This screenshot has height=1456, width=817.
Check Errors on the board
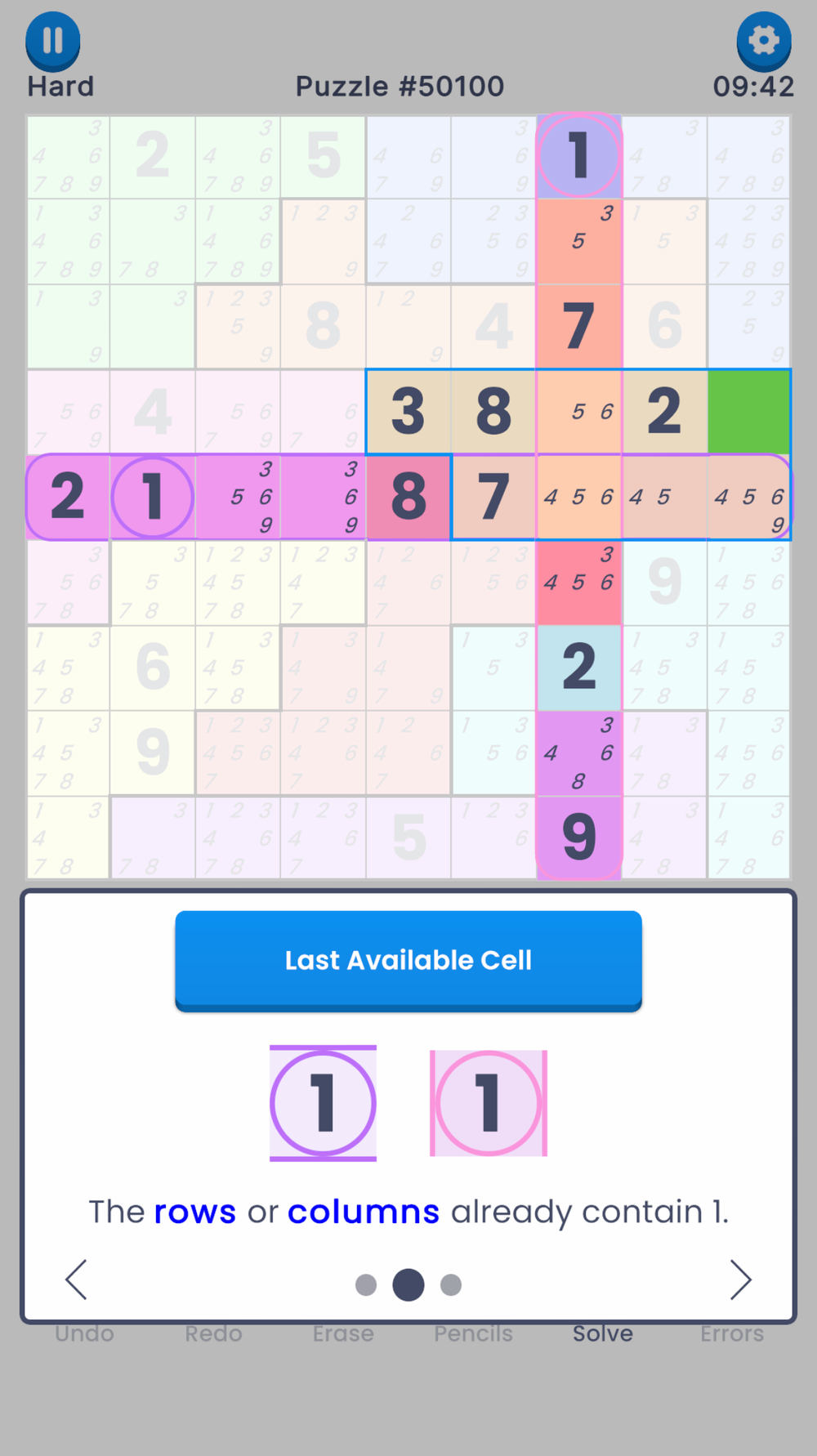pos(732,1334)
